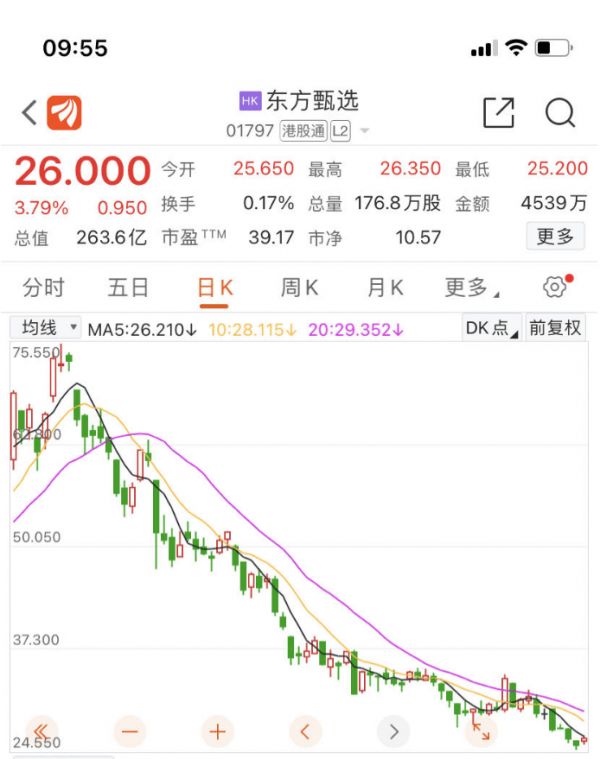Move chart left with the left chevron
The height and width of the screenshot is (759, 600).
[x=305, y=730]
